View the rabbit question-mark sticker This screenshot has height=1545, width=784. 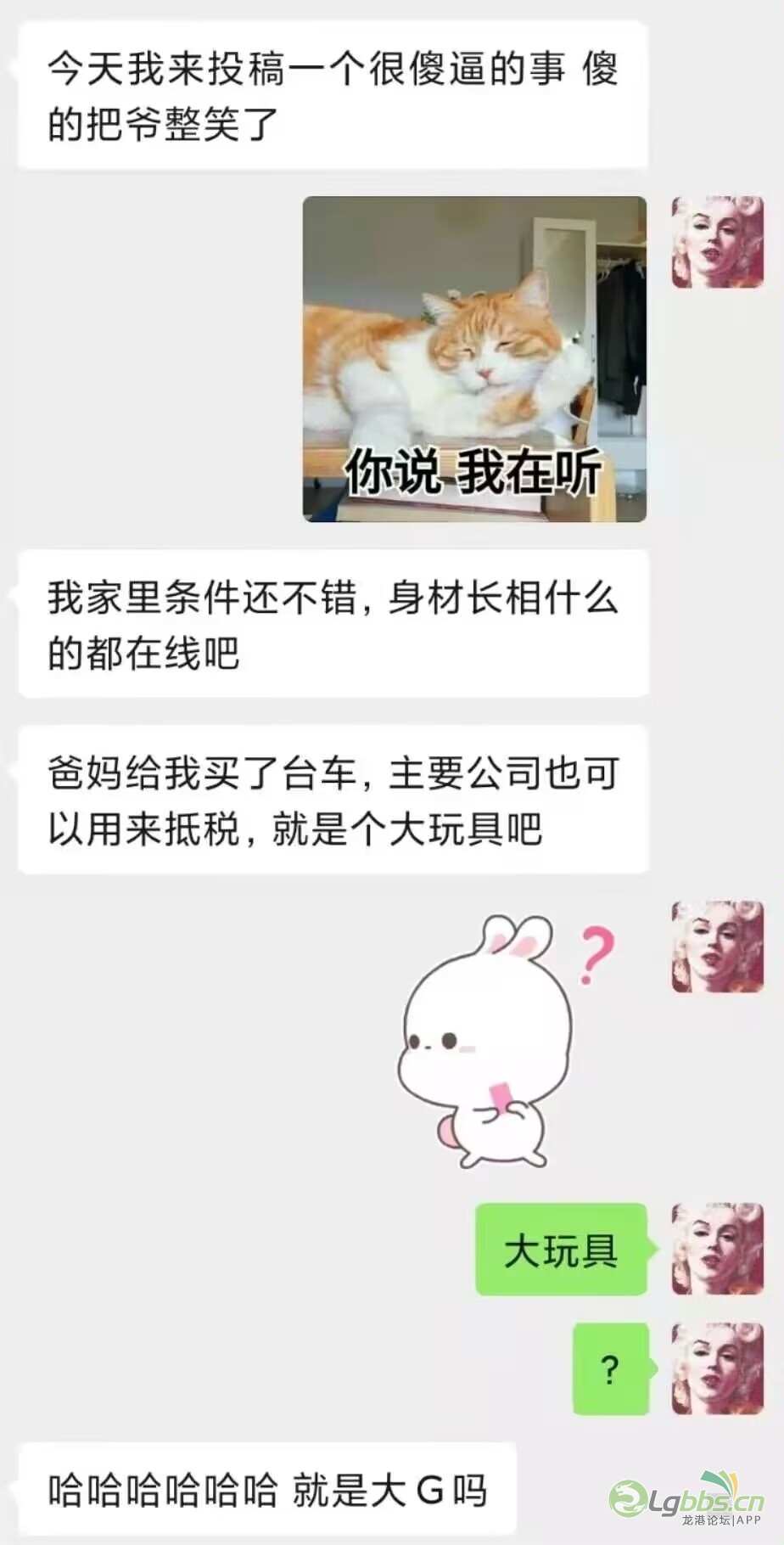click(x=506, y=1041)
